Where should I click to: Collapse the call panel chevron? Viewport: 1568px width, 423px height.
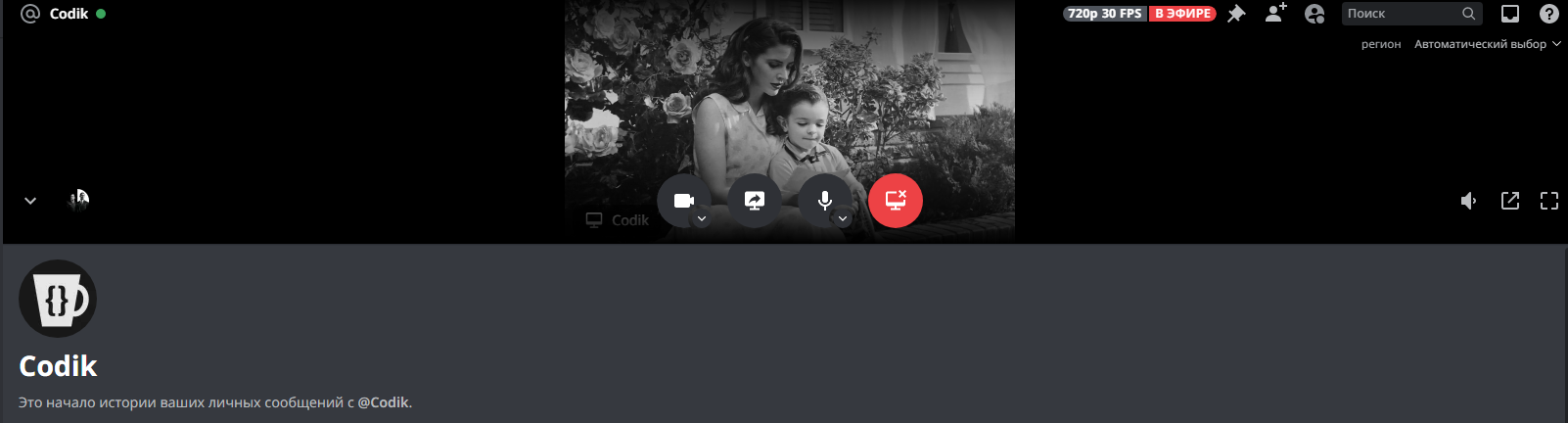click(x=30, y=201)
